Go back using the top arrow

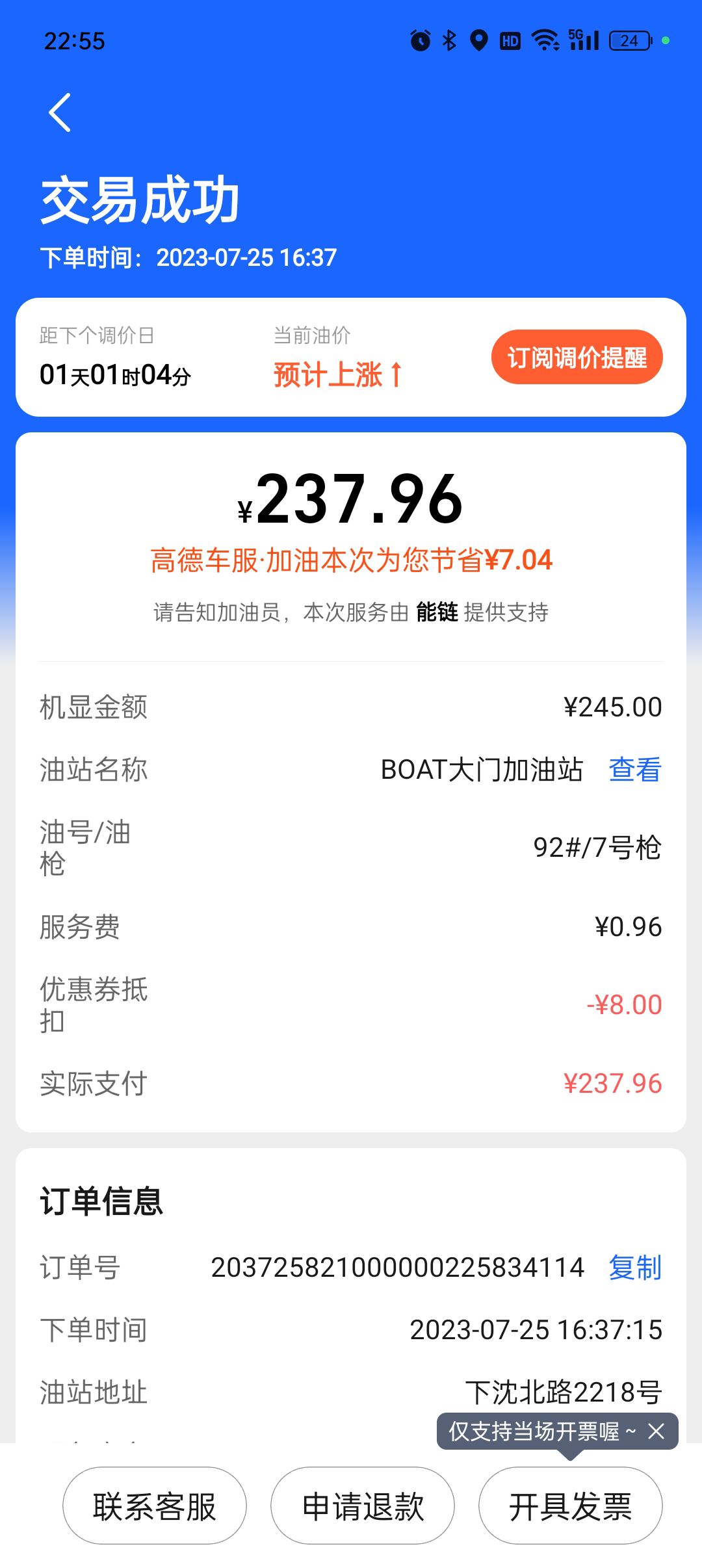[60, 112]
